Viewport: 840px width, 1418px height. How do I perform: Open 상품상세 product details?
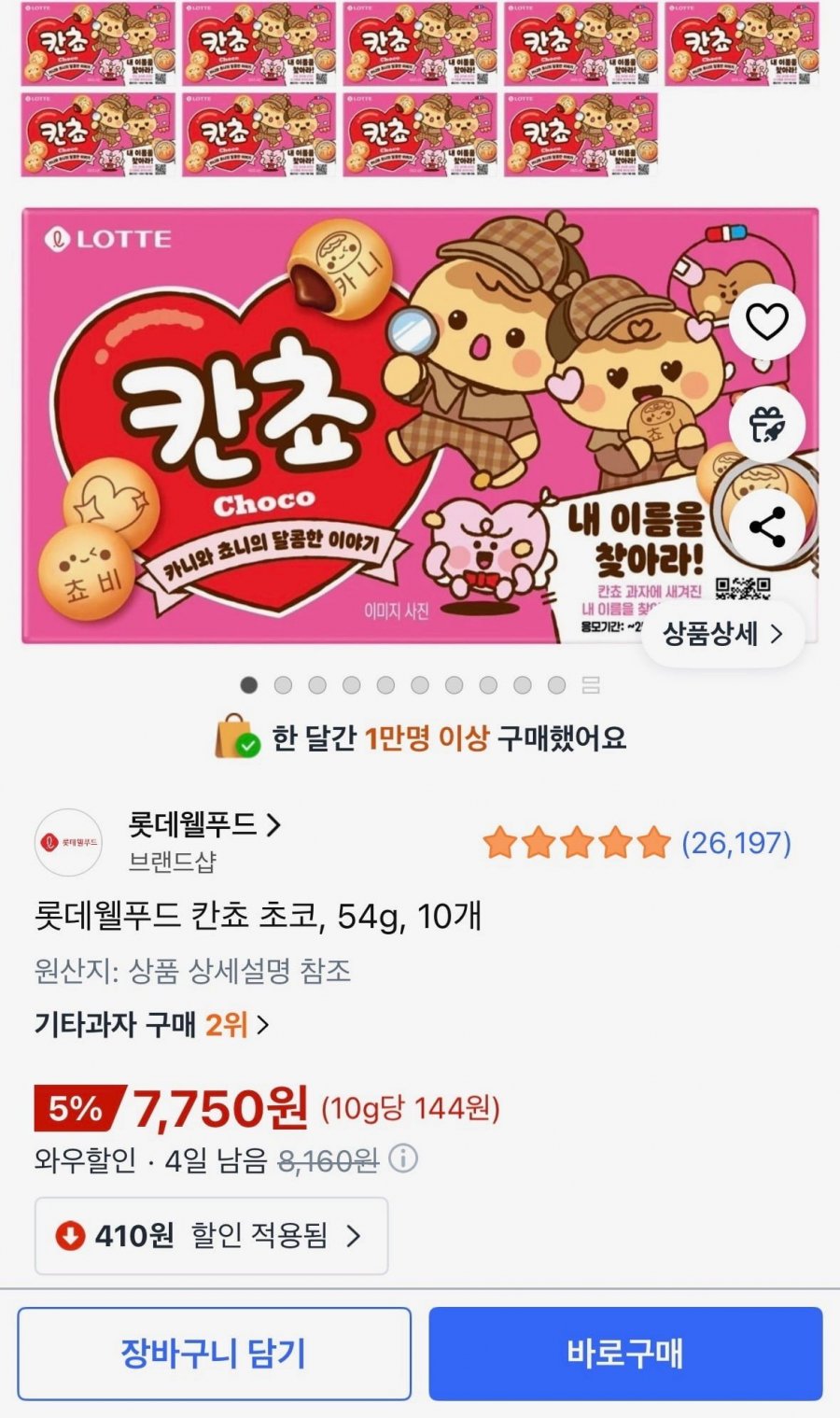(722, 635)
